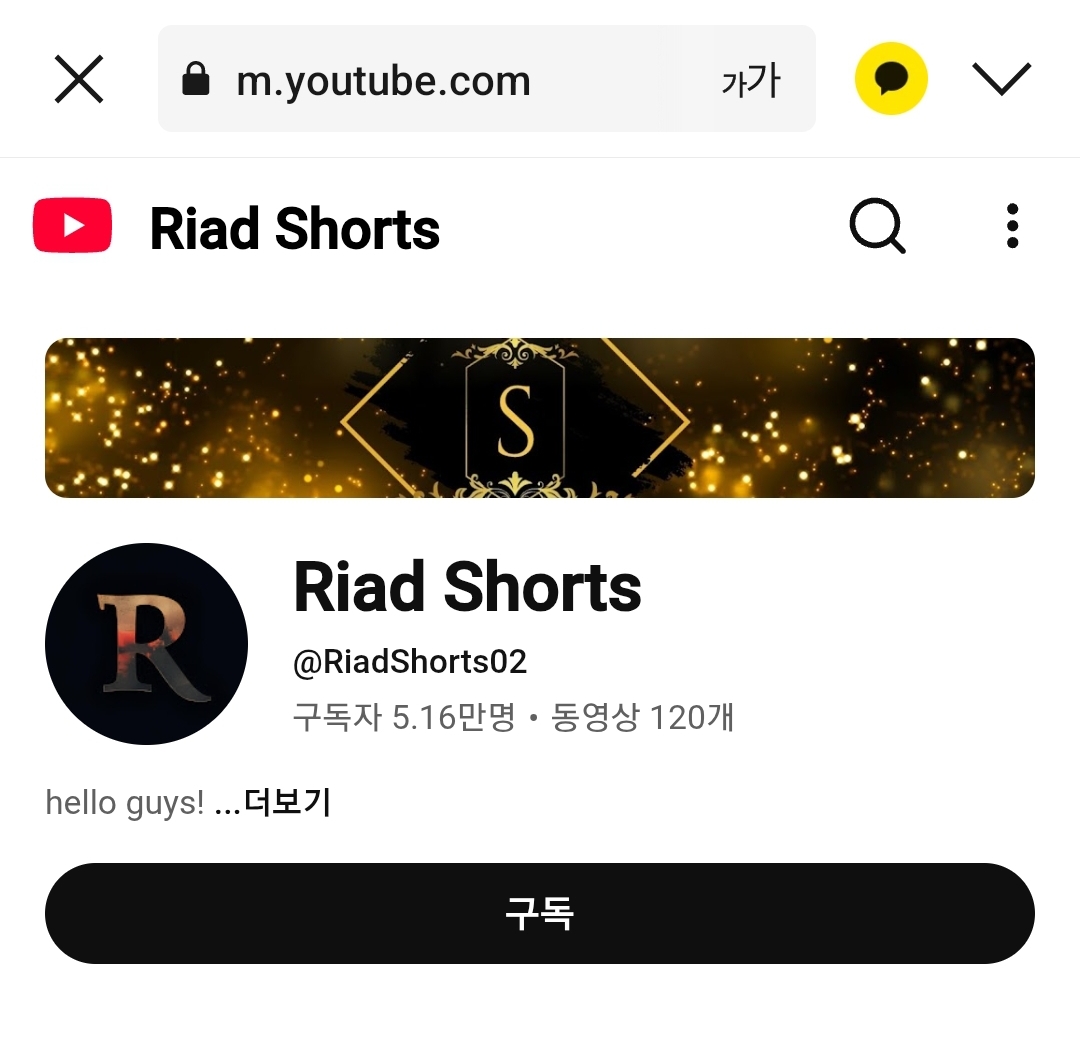The width and height of the screenshot is (1080, 1045).
Task: Expand the browser dropdown chevron
Action: coord(1001,79)
